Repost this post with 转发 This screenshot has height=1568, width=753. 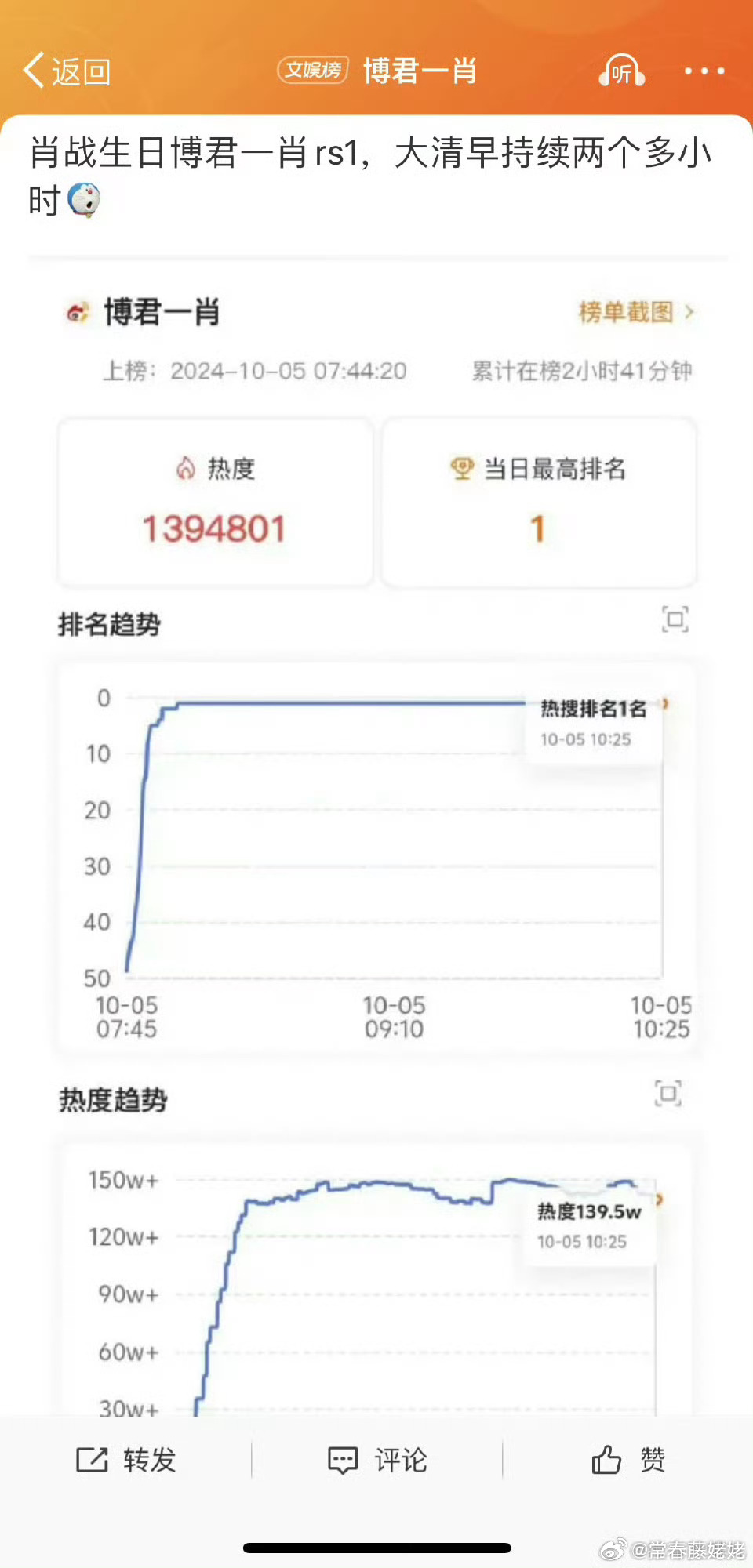(126, 1460)
